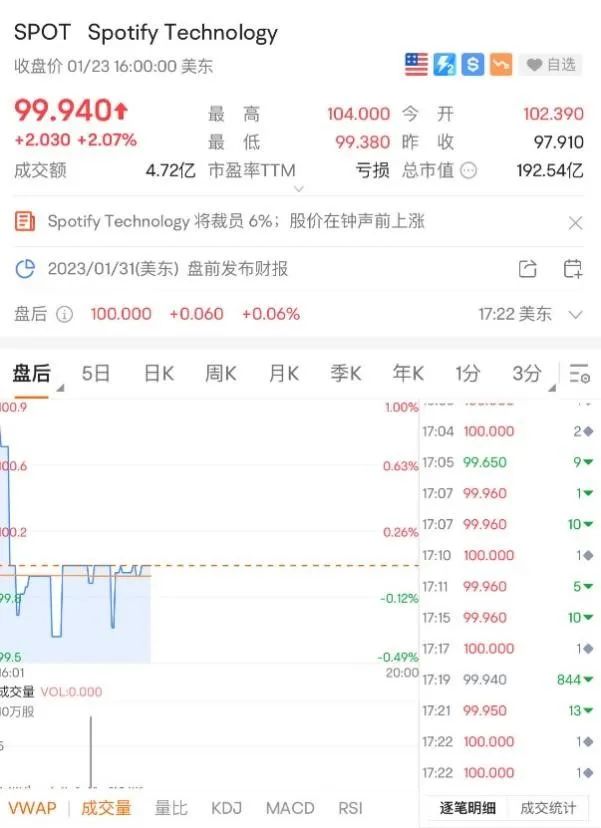The image size is (601, 828).
Task: Share the 2023/01/31 earnings release event
Action: (527, 269)
